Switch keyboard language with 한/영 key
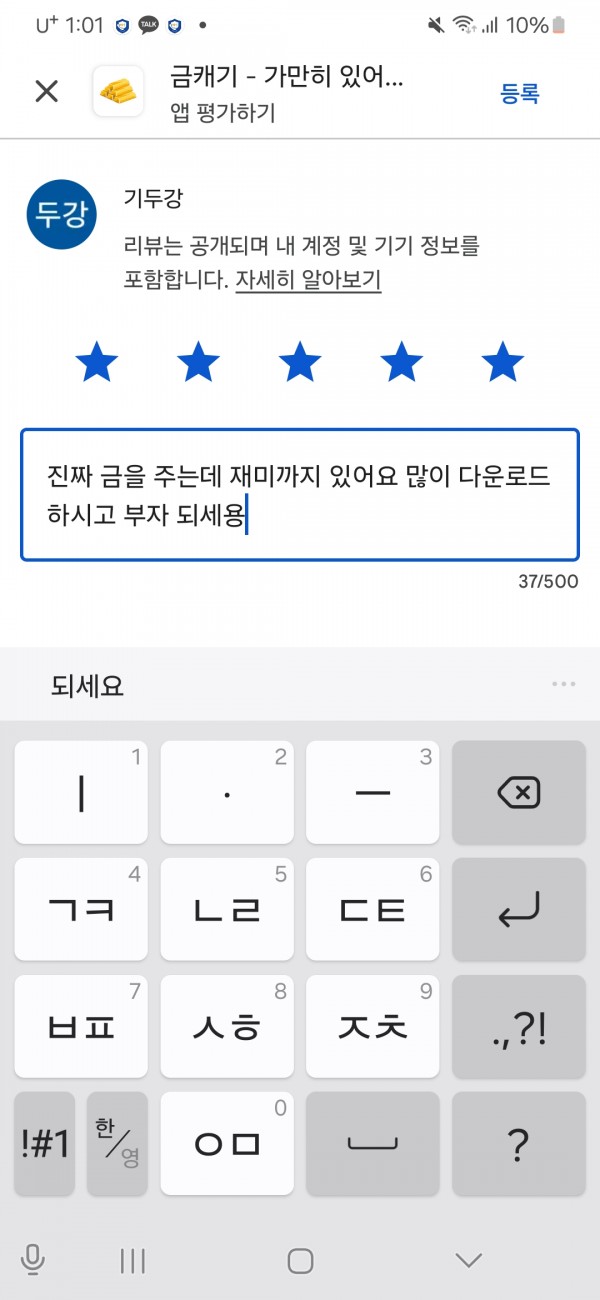The width and height of the screenshot is (600, 1300). 117,1144
